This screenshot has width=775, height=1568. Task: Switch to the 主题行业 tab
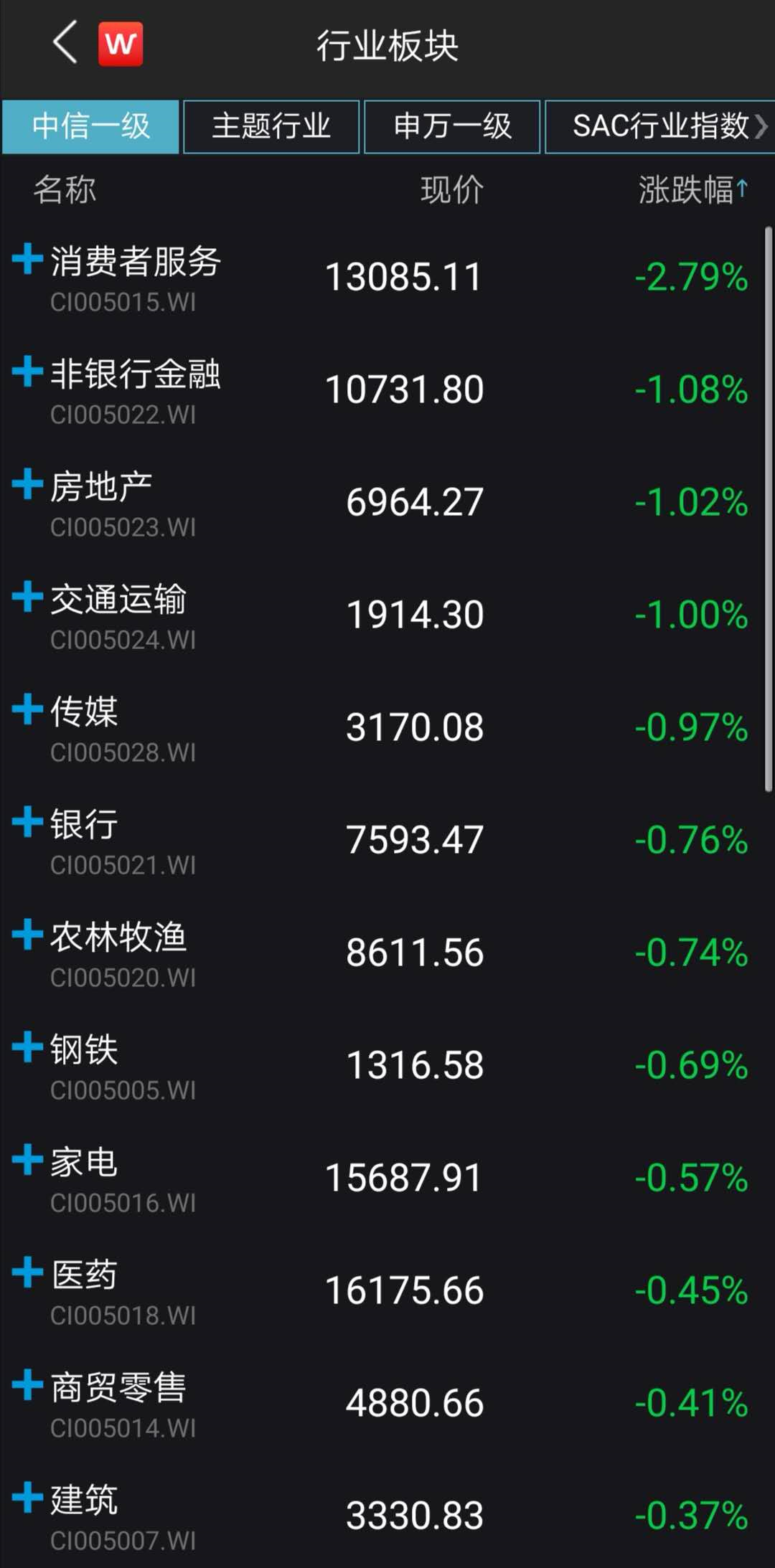(271, 127)
